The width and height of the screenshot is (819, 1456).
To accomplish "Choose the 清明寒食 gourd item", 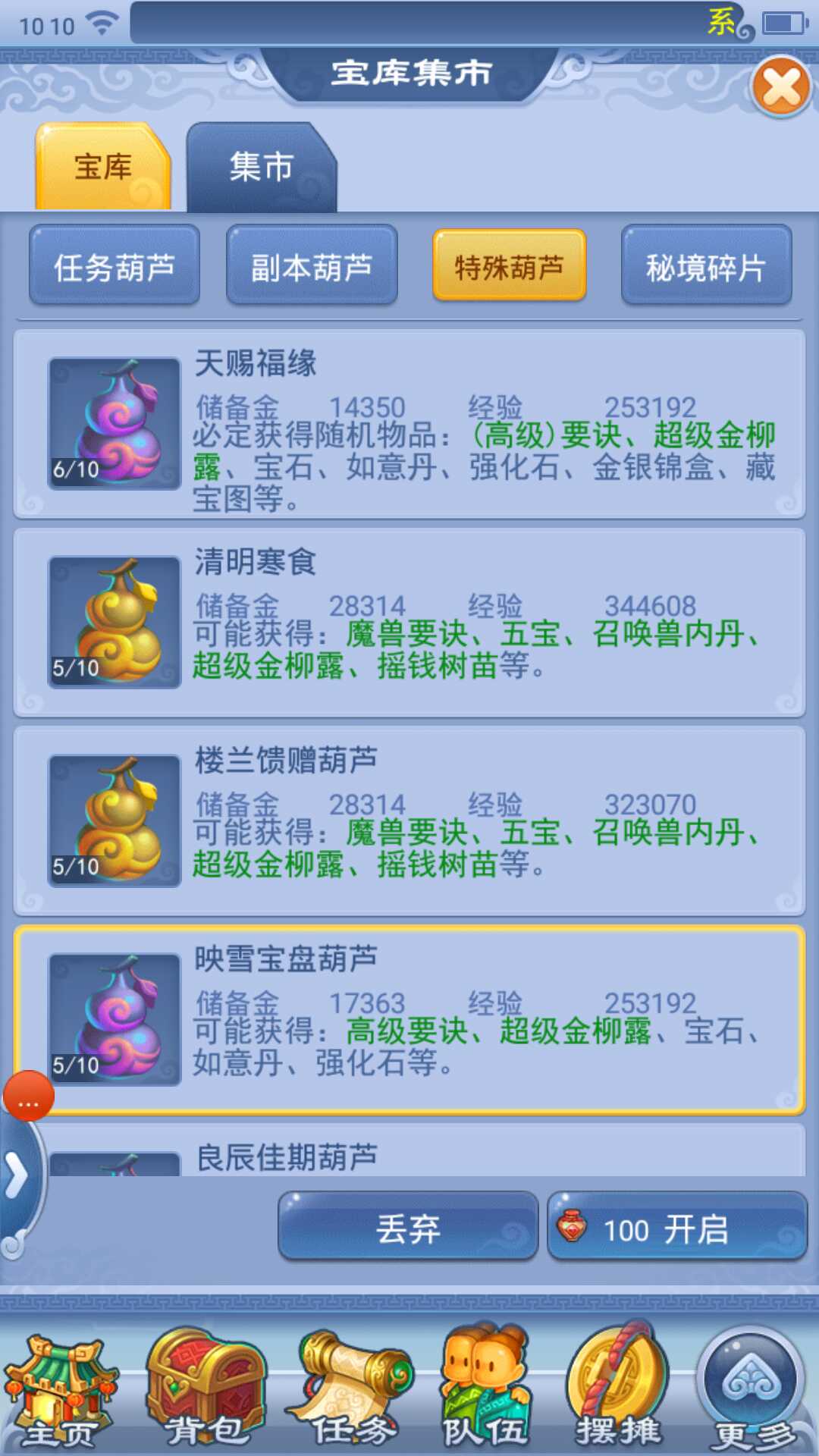I will (x=409, y=623).
